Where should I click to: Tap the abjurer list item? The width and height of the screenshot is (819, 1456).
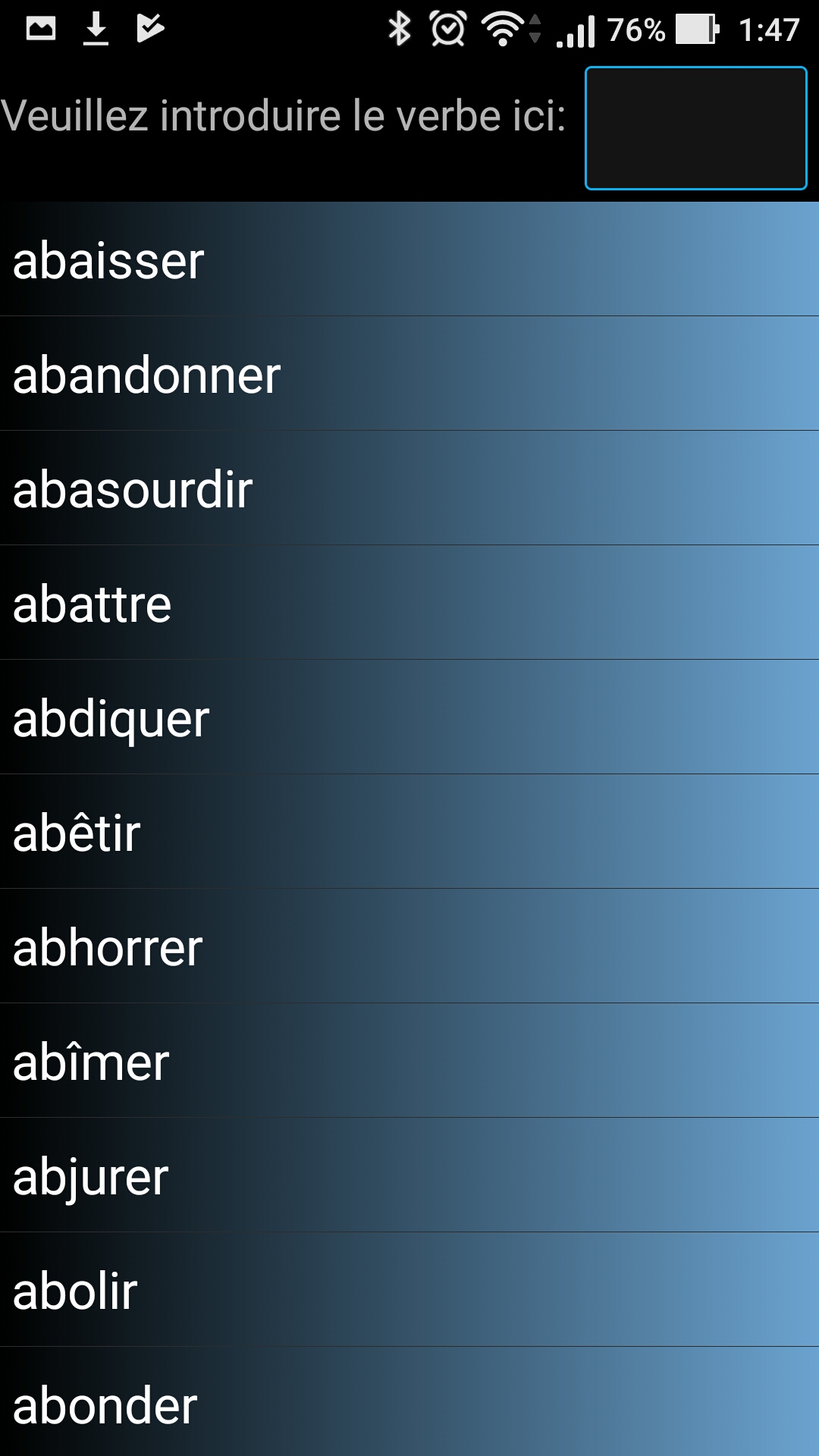click(409, 1176)
